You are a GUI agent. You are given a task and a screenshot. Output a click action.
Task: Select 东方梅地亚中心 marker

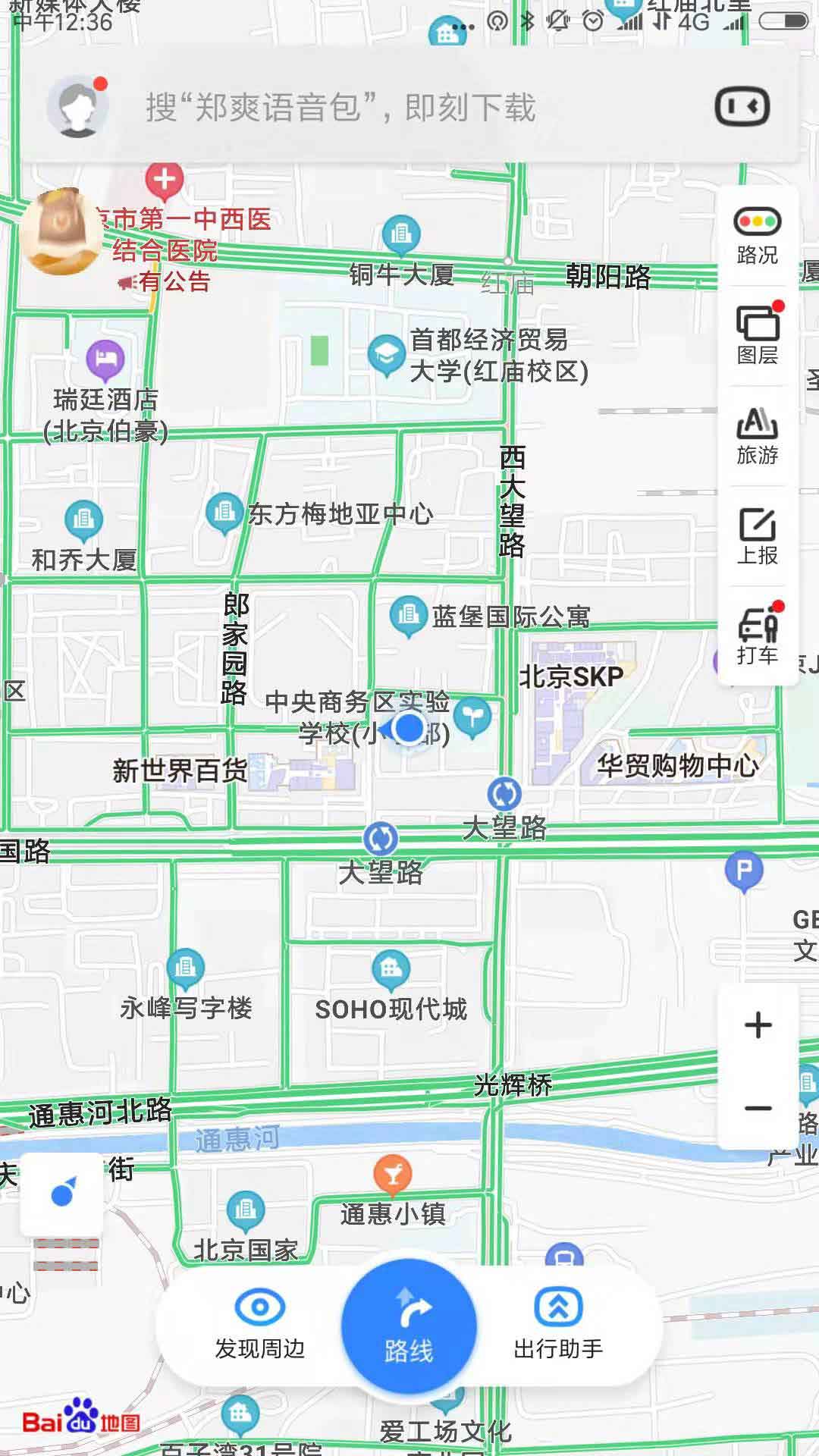tap(224, 513)
